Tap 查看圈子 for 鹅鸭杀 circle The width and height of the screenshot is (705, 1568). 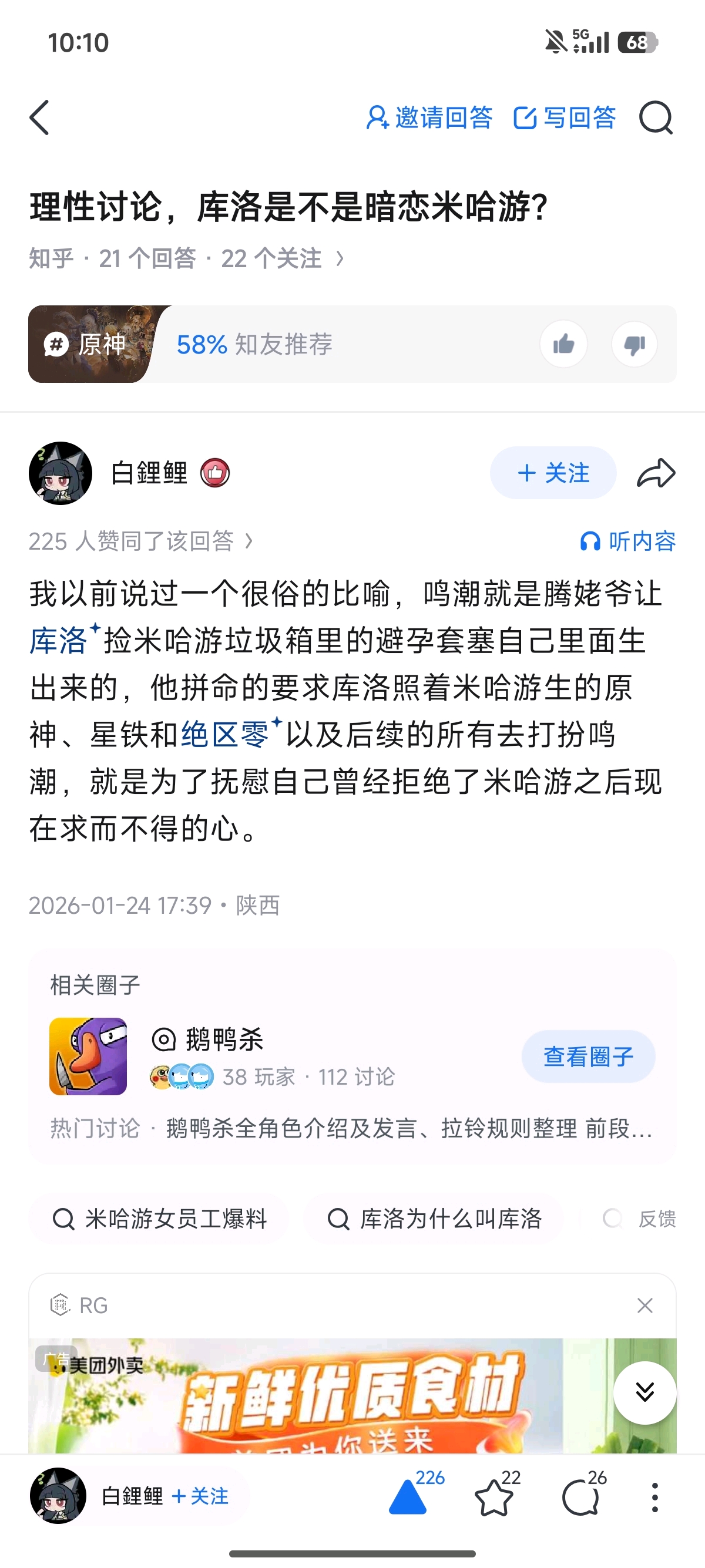588,1056
